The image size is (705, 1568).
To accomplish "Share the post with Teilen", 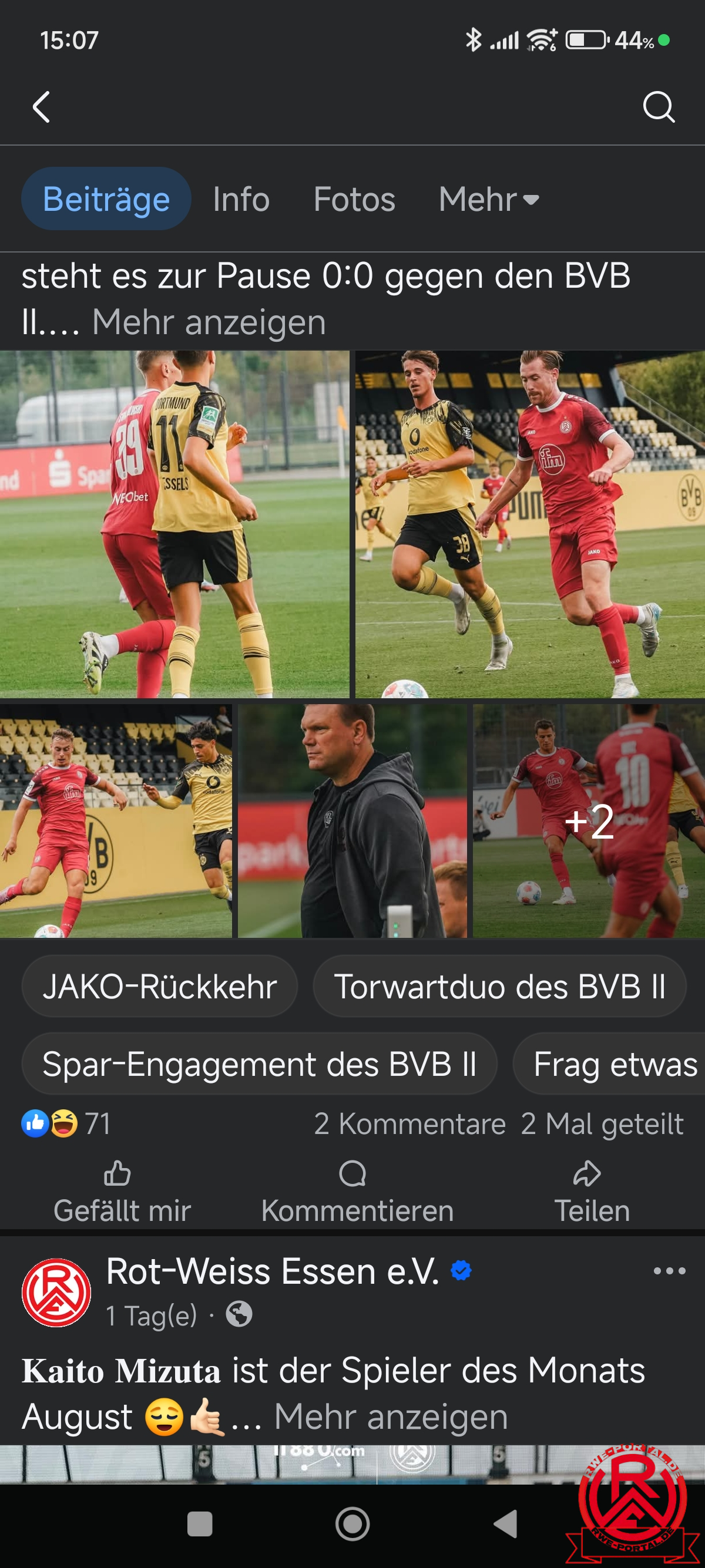I will [x=591, y=1193].
